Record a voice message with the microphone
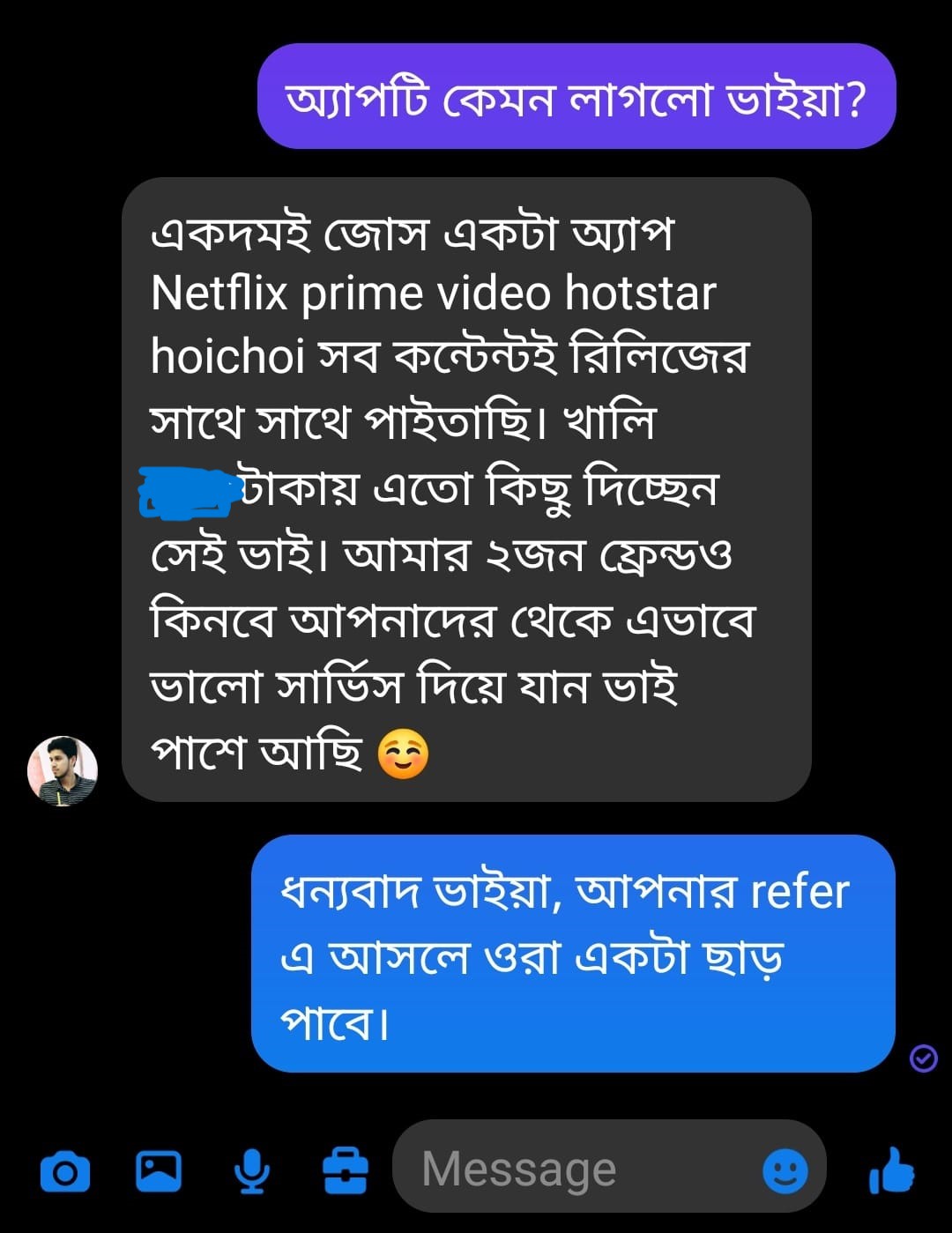The height and width of the screenshot is (1233, 952). 252,1171
